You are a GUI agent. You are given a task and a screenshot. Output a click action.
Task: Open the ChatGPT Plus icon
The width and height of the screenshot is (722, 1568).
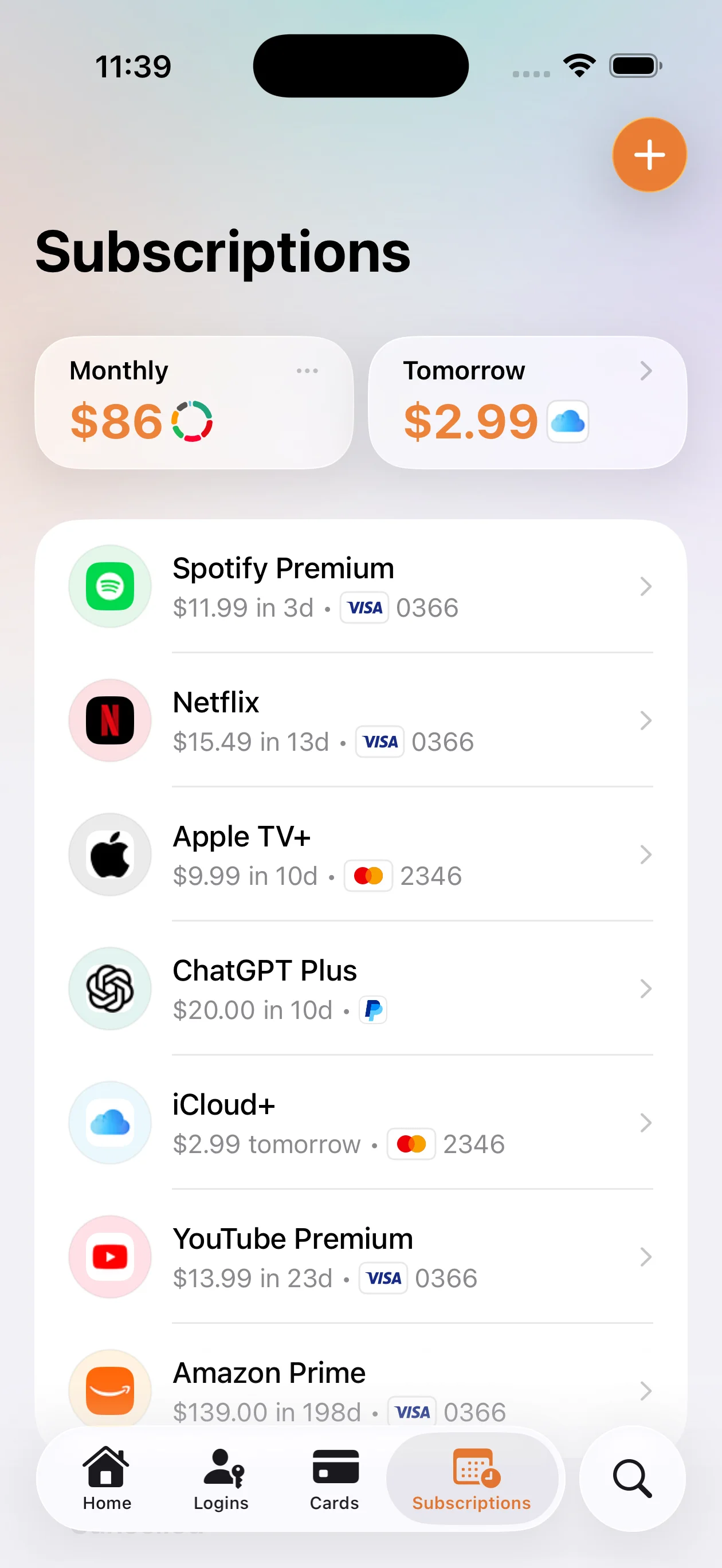[x=109, y=989]
